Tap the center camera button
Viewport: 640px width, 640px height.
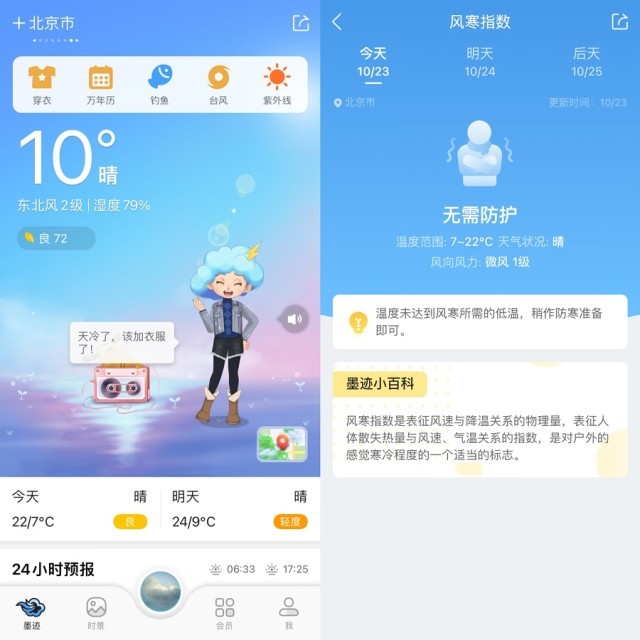[x=160, y=592]
